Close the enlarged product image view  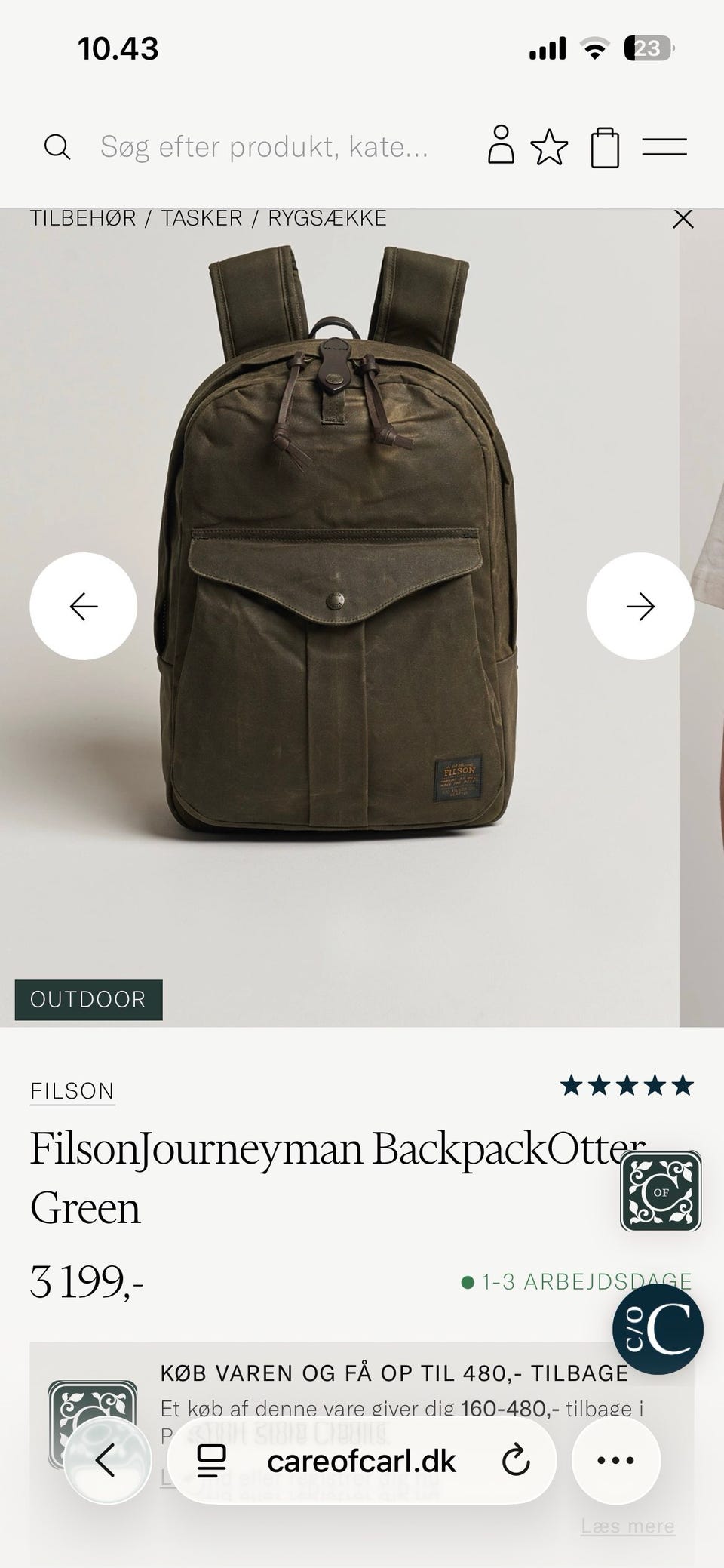coord(683,219)
